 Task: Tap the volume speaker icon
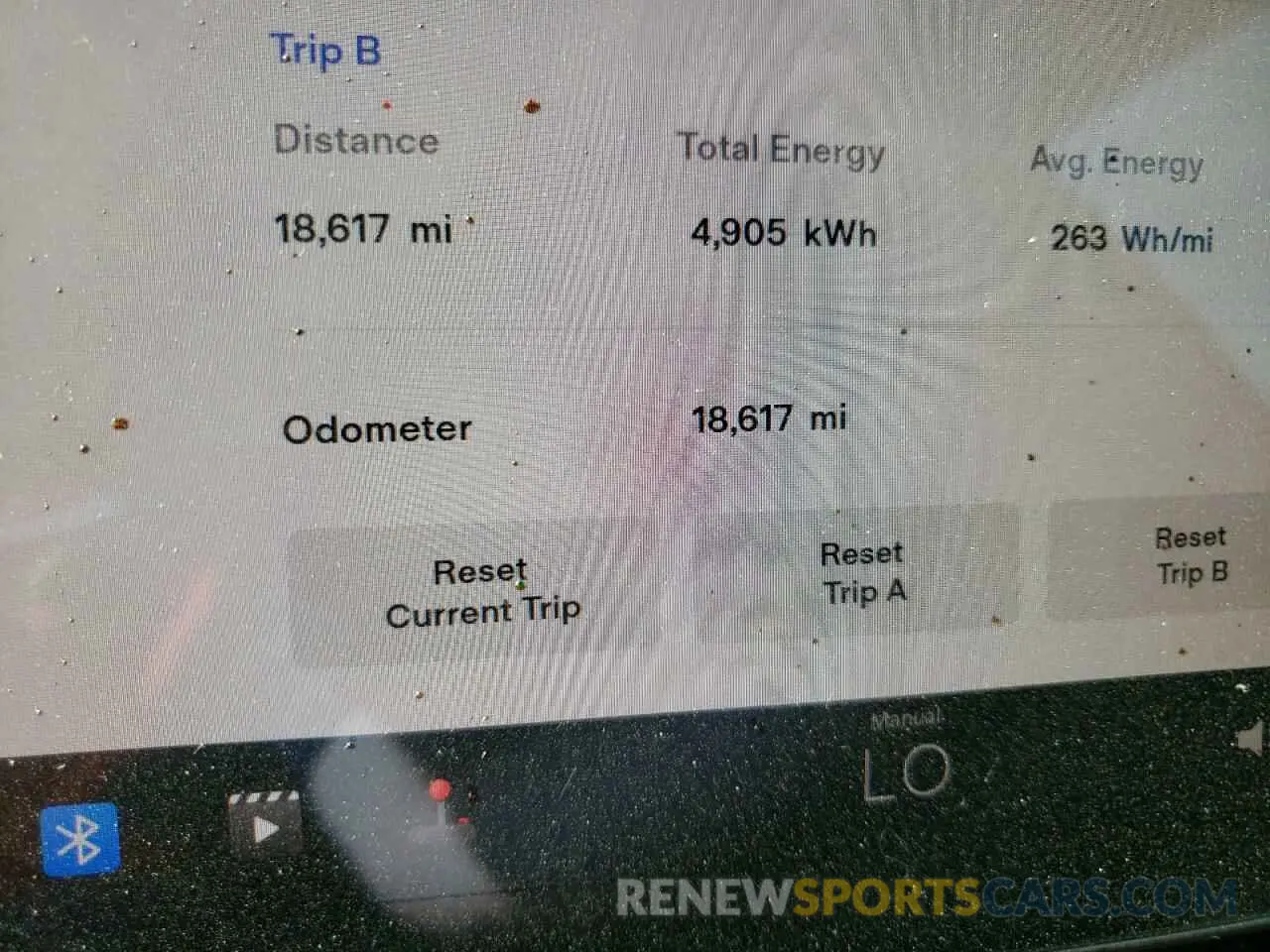[1250, 738]
